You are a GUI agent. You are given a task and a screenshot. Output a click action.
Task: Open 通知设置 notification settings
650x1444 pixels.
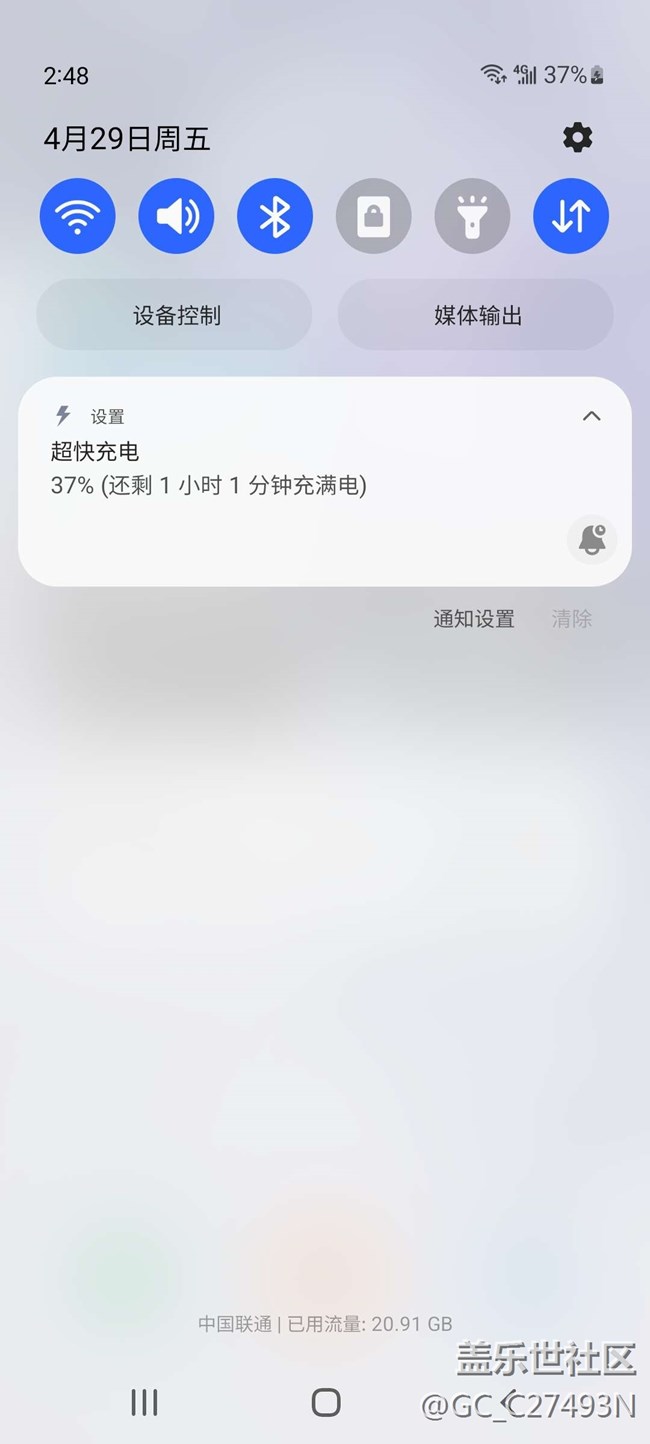pos(473,619)
